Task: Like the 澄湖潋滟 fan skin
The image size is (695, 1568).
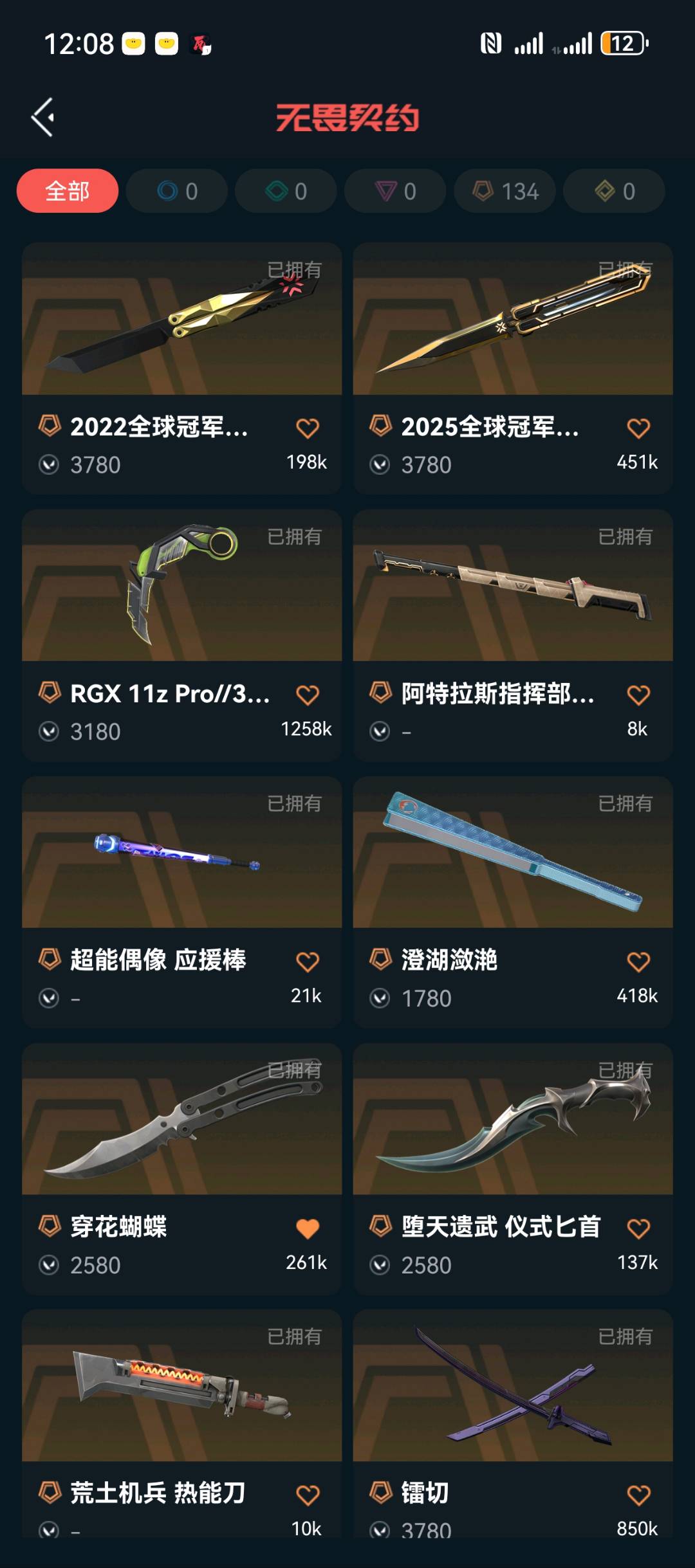Action: pos(638,962)
